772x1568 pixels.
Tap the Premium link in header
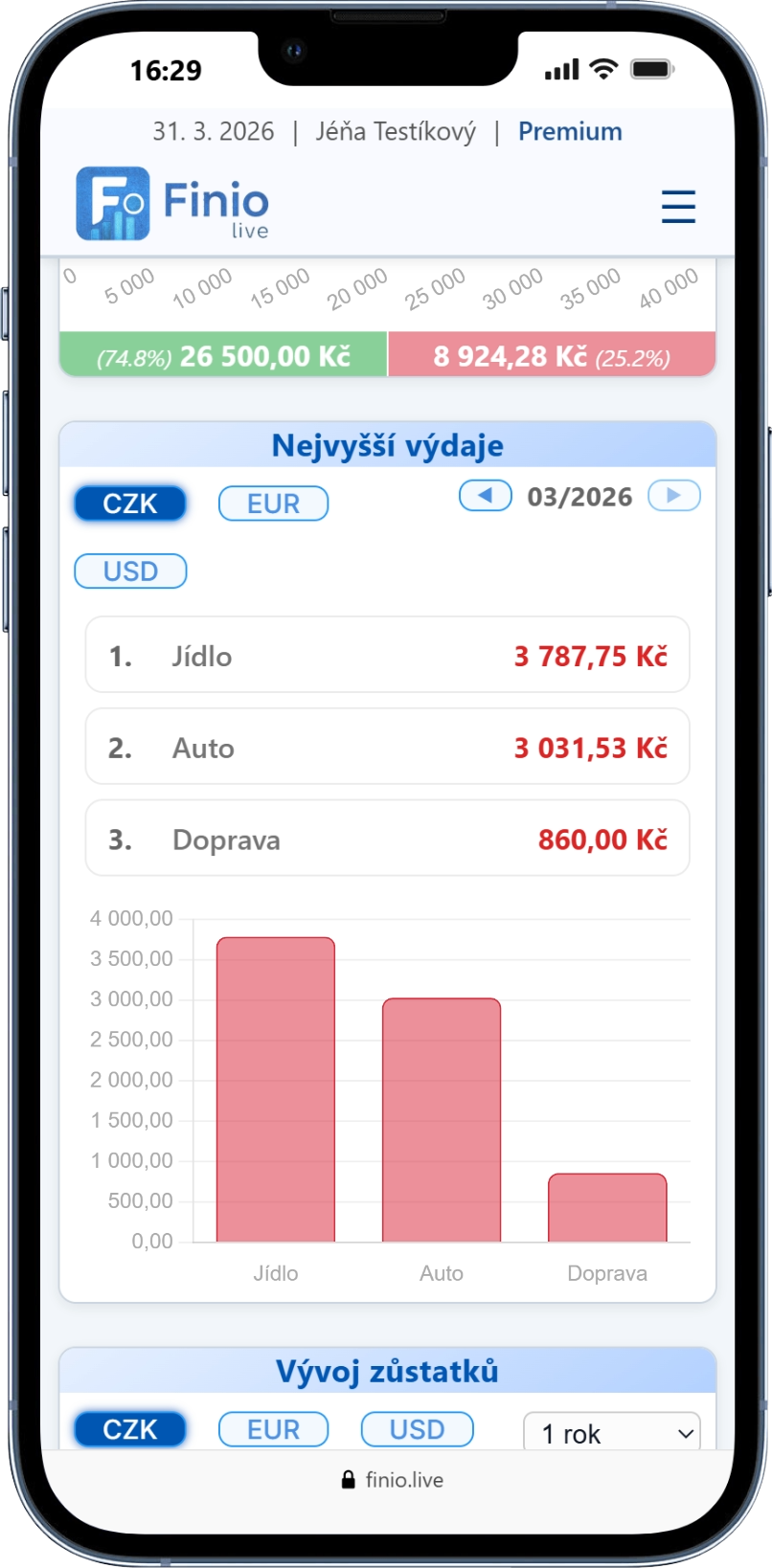pyautogui.click(x=570, y=131)
